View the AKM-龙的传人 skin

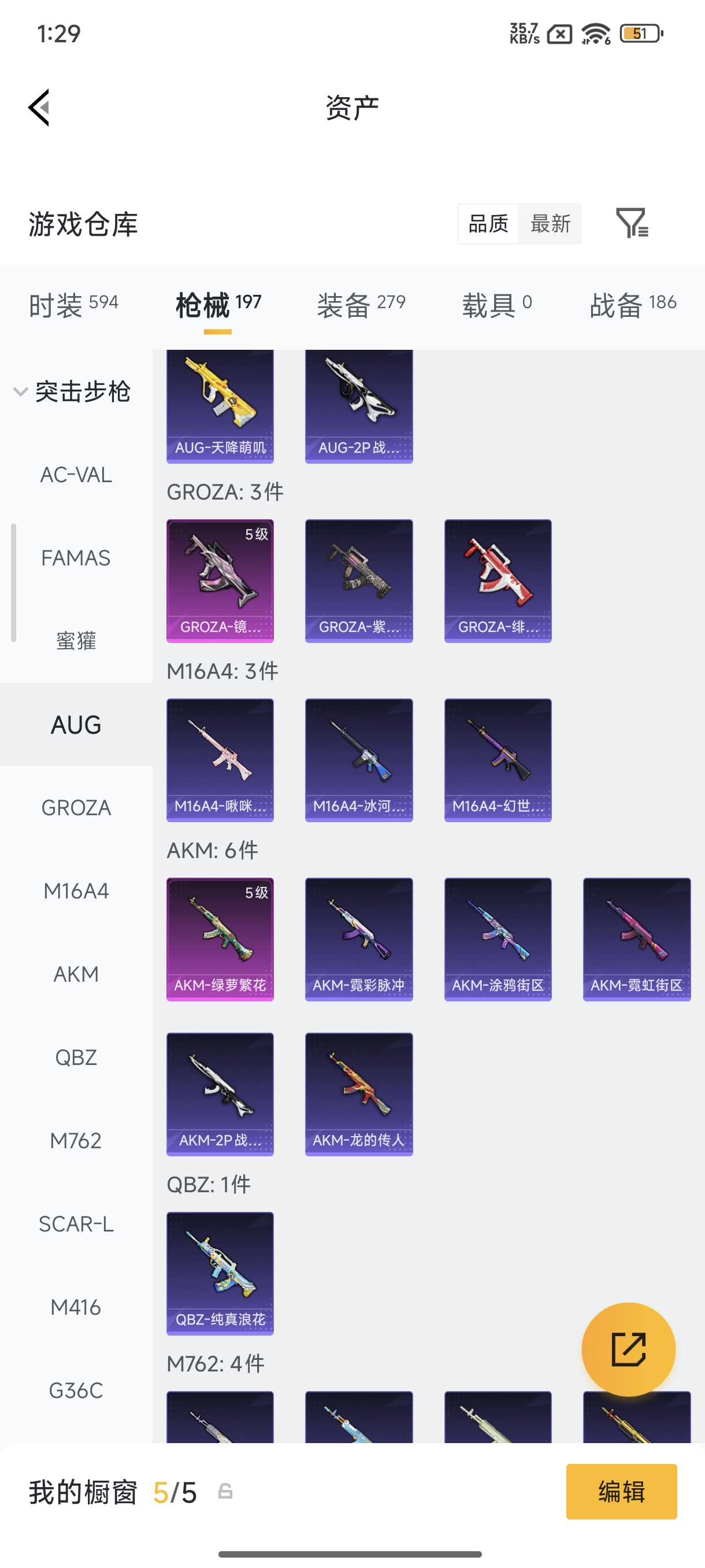[359, 1094]
